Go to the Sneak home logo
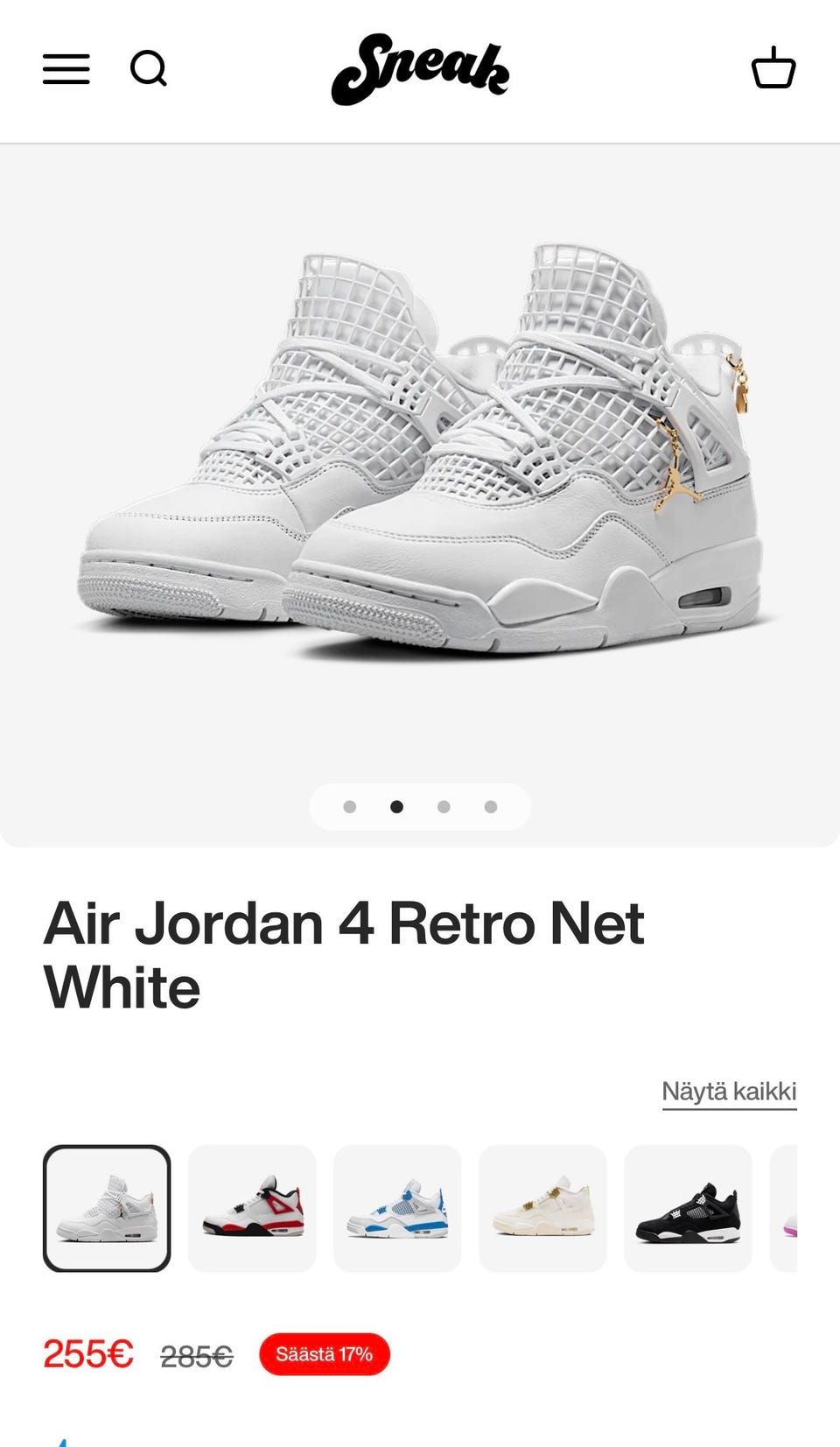The width and height of the screenshot is (840, 1447). pyautogui.click(x=420, y=69)
